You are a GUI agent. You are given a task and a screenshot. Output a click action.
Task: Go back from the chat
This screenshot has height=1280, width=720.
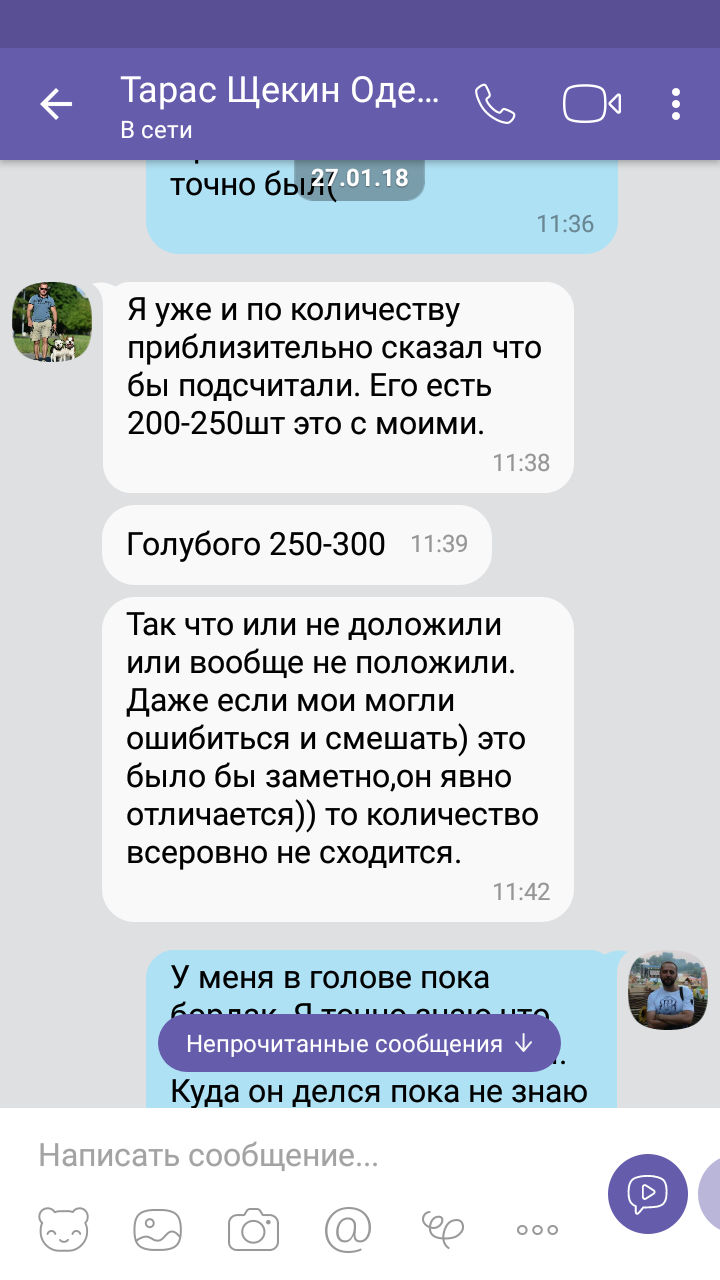pyautogui.click(x=56, y=104)
